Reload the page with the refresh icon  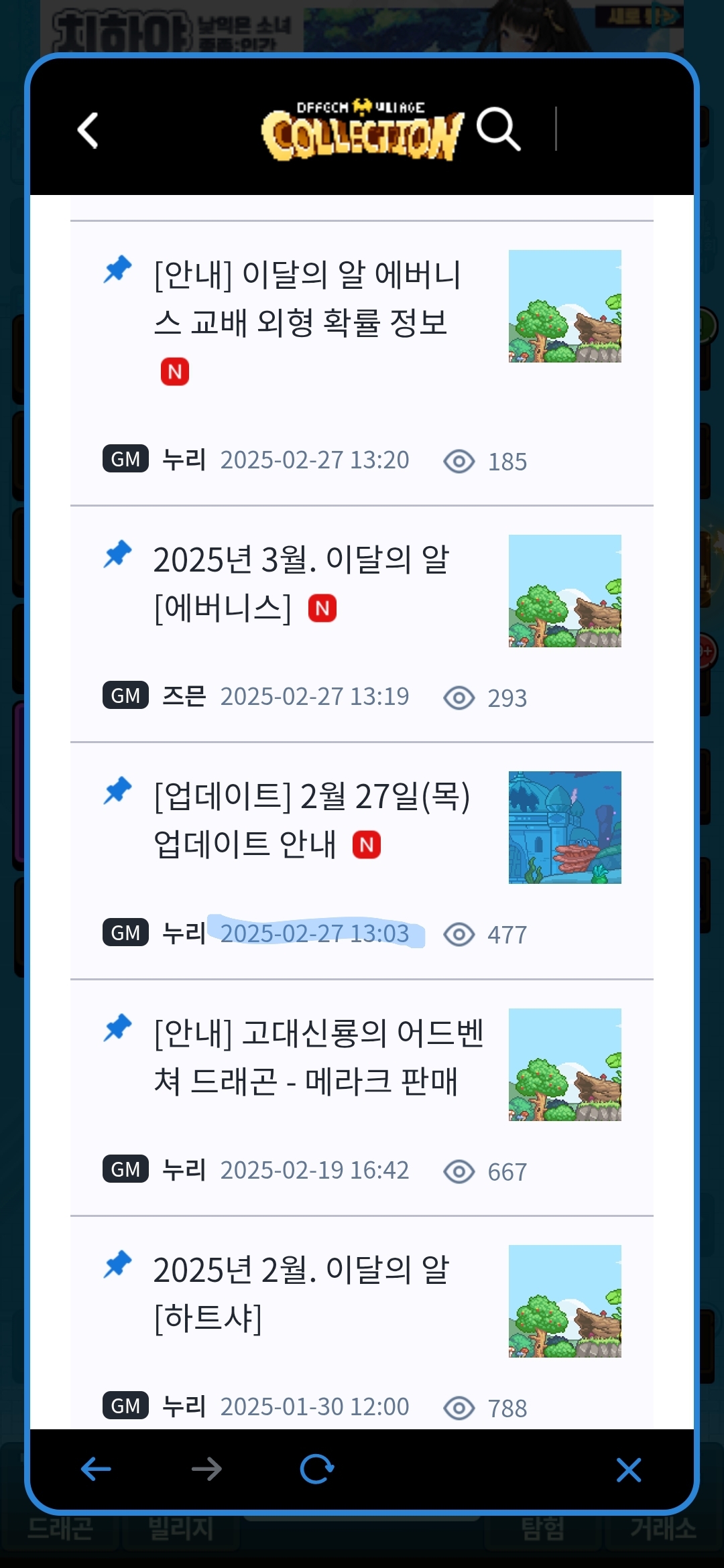click(x=316, y=1469)
